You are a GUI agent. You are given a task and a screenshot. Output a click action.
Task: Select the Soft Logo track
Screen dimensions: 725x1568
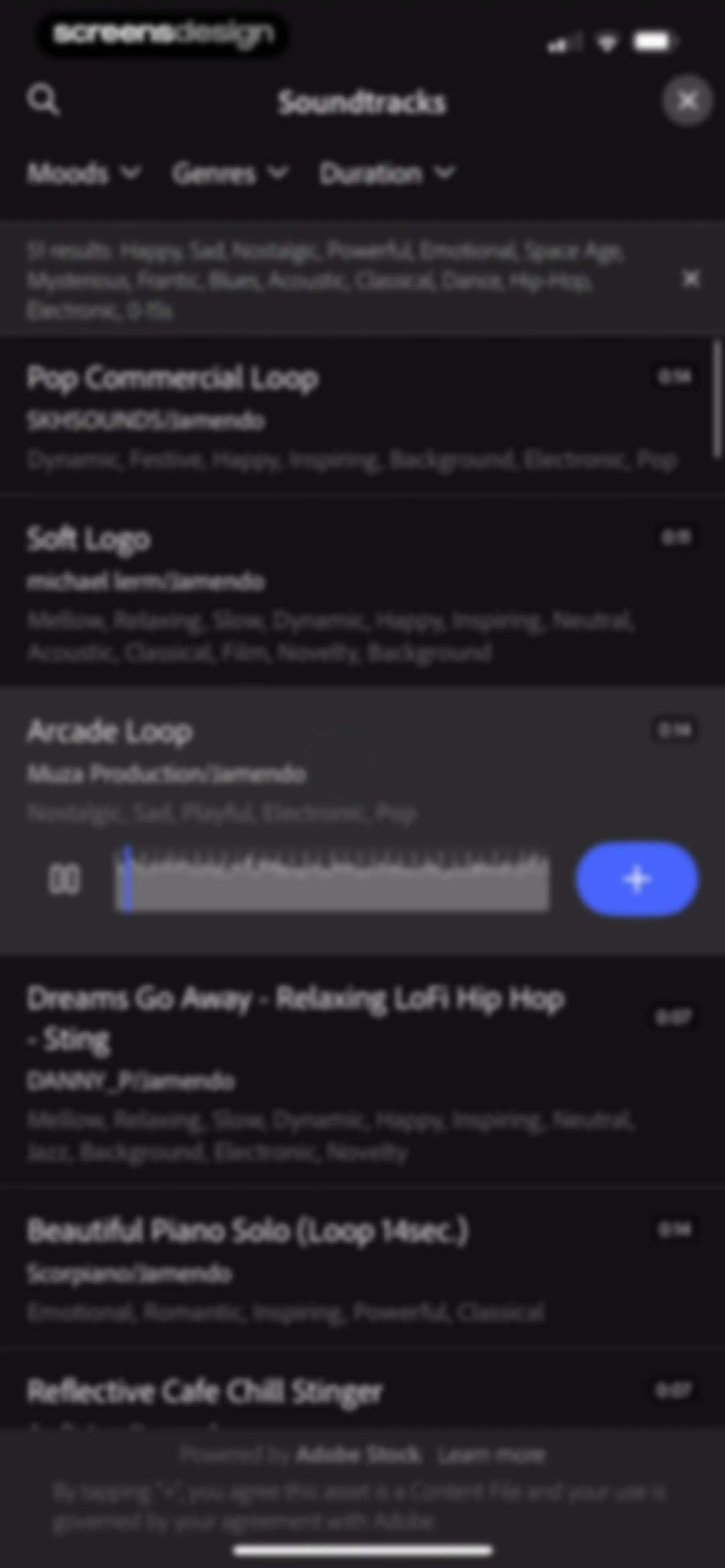click(362, 591)
